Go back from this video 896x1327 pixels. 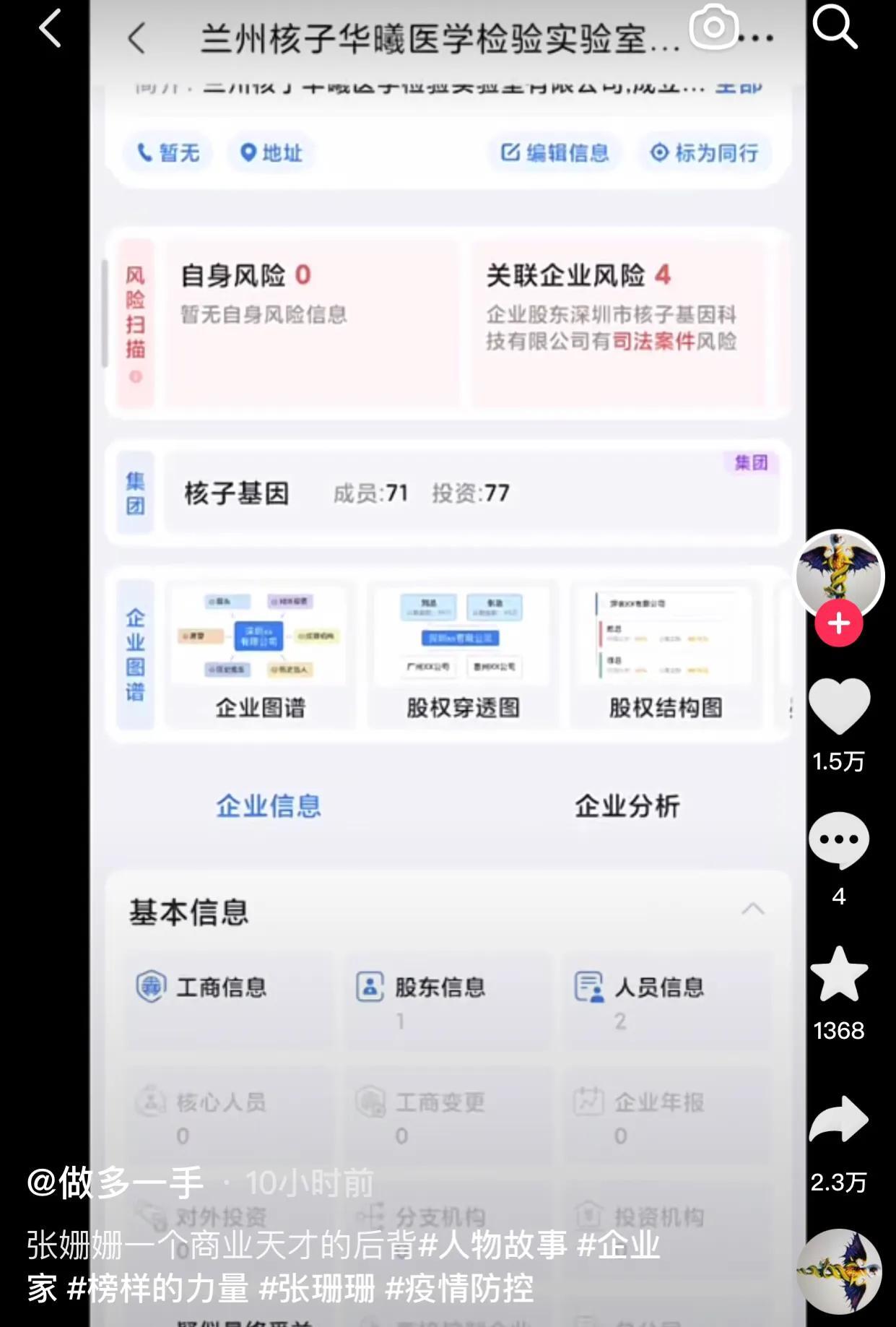(49, 30)
